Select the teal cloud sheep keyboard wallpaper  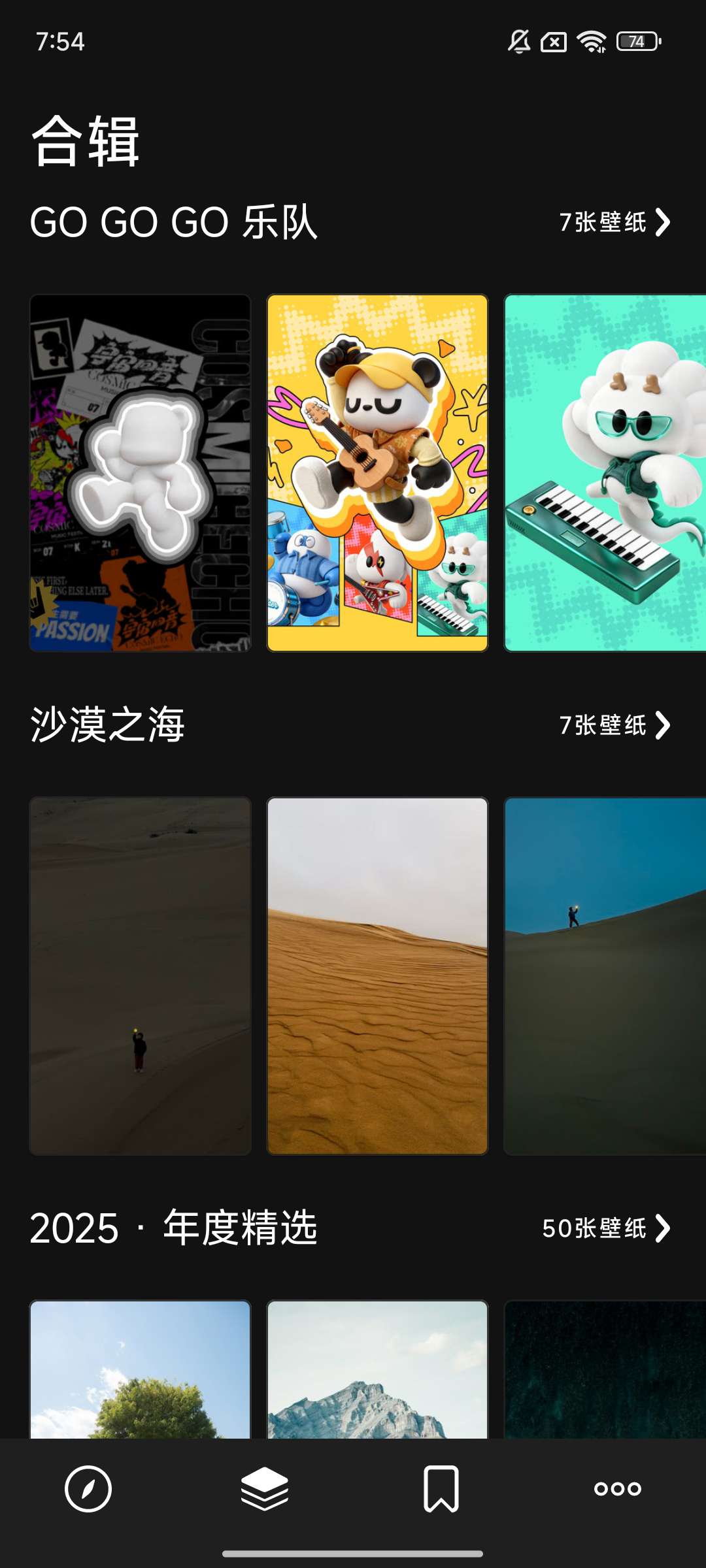(x=605, y=473)
